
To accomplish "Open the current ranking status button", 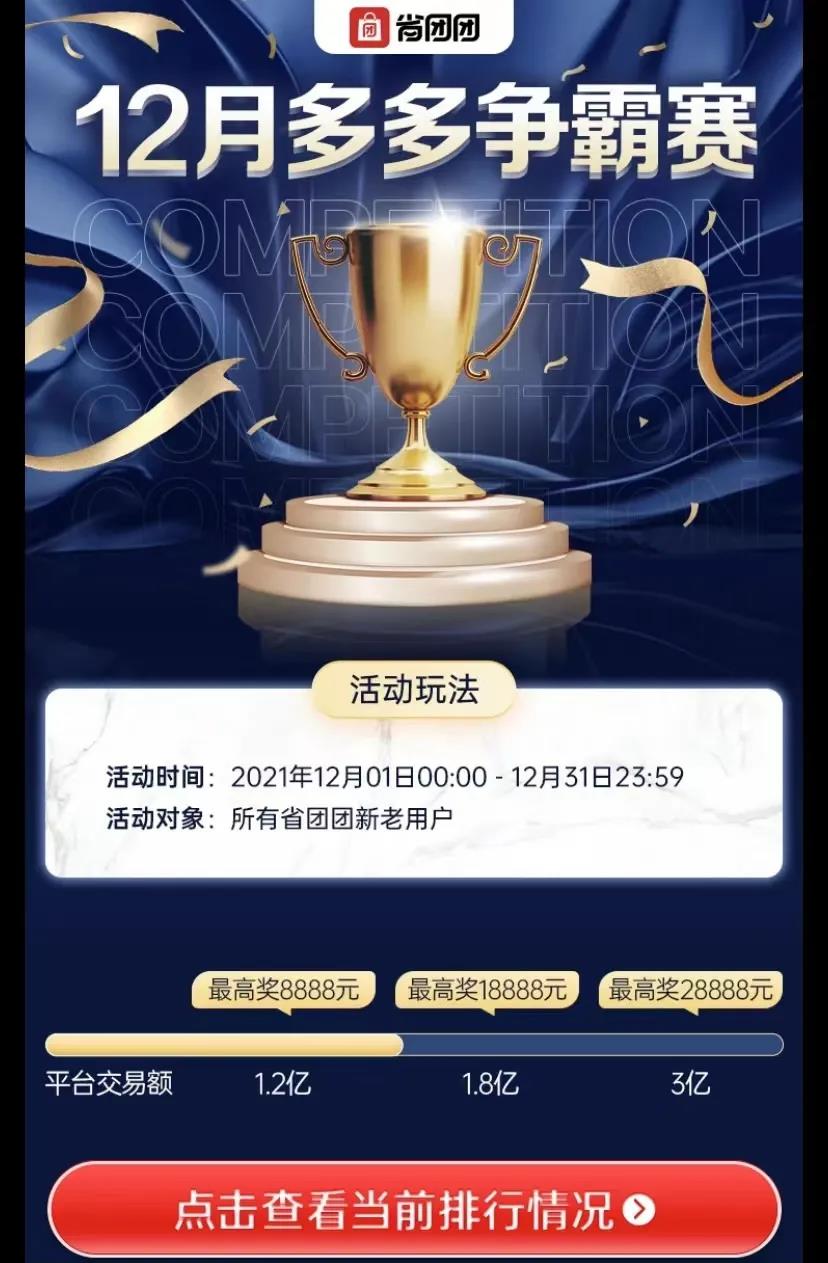I will (x=414, y=1210).
